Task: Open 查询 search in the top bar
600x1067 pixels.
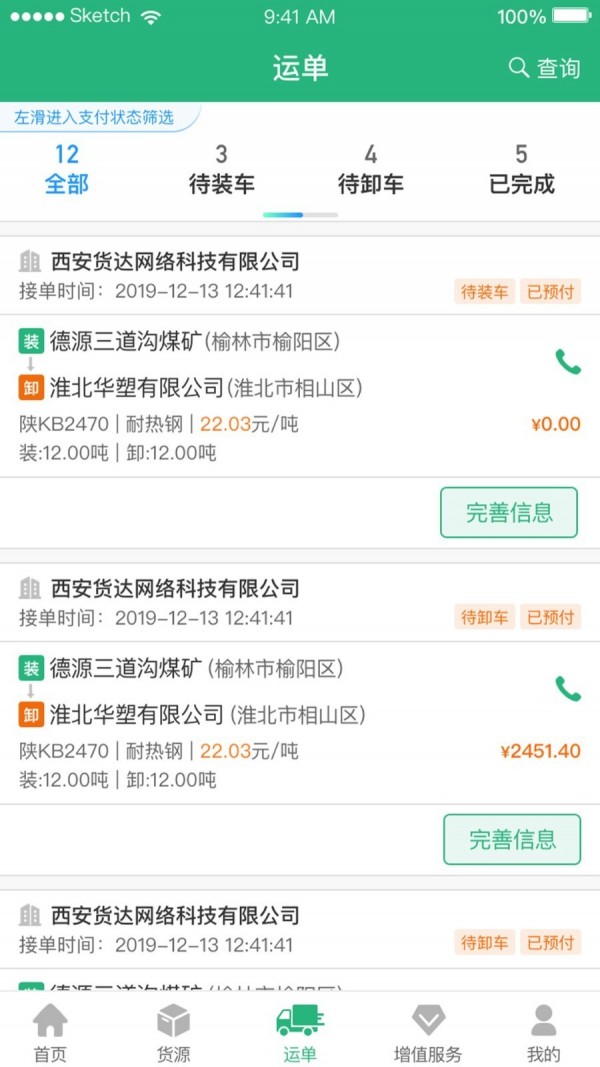Action: click(544, 68)
